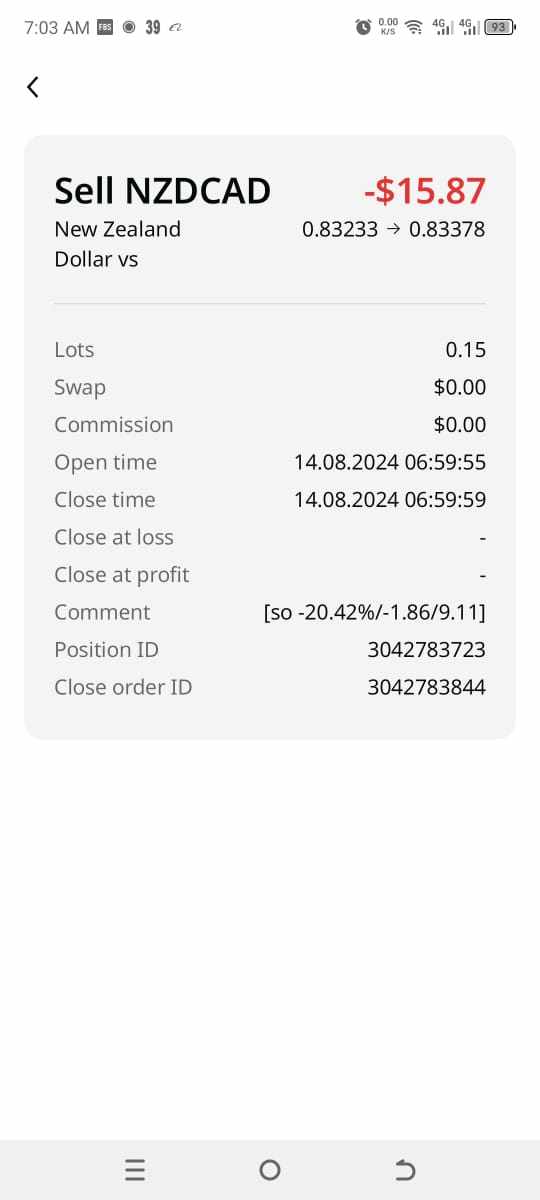The height and width of the screenshot is (1200, 540).
Task: Tap the system back button
Action: pos(404,1169)
